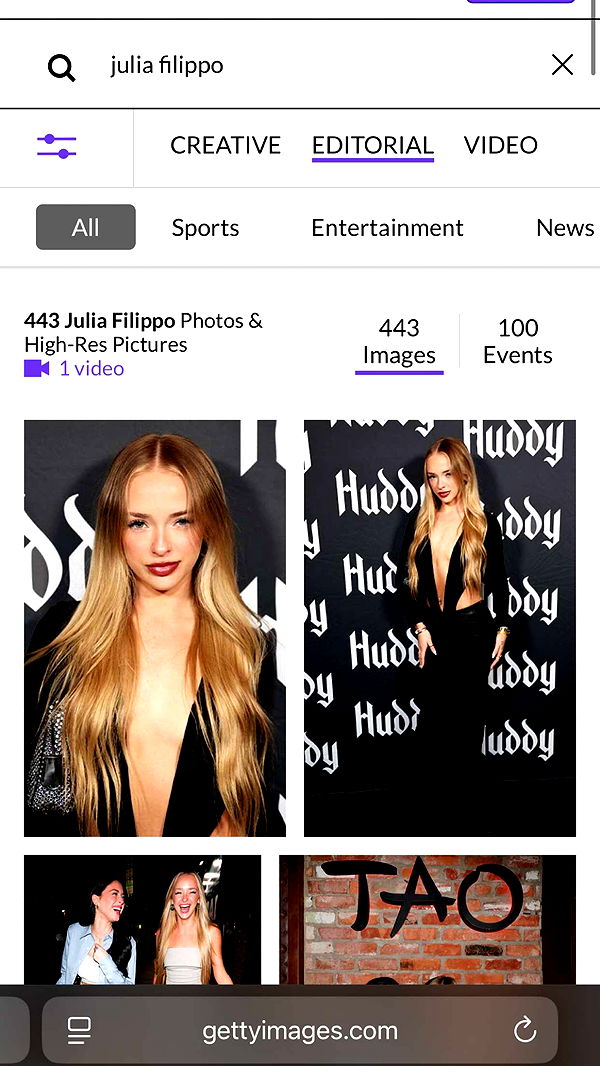
Task: Open the browser page menu icon
Action: coord(79,1031)
